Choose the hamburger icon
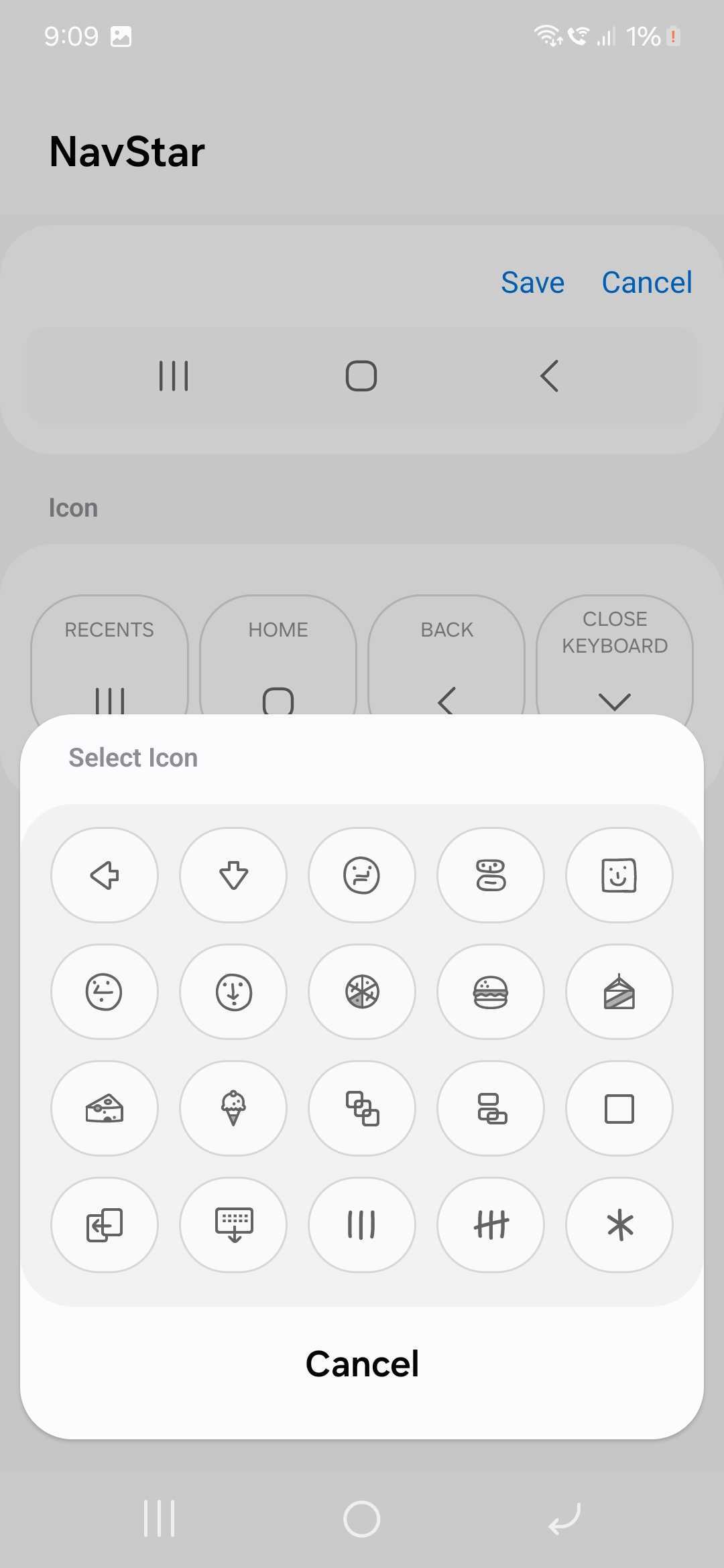Viewport: 724px width, 1568px height. point(491,992)
